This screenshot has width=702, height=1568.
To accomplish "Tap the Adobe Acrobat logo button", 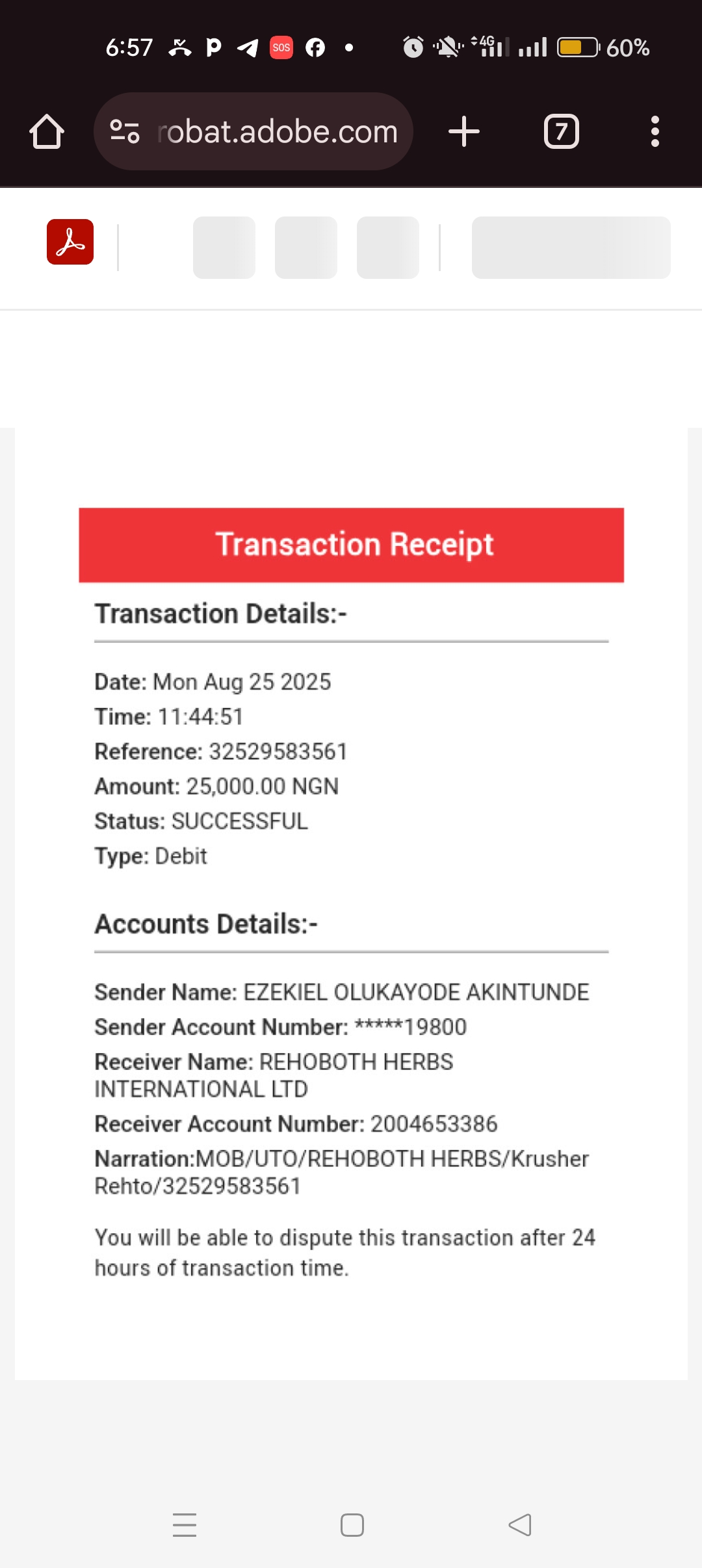I will pos(70,242).
